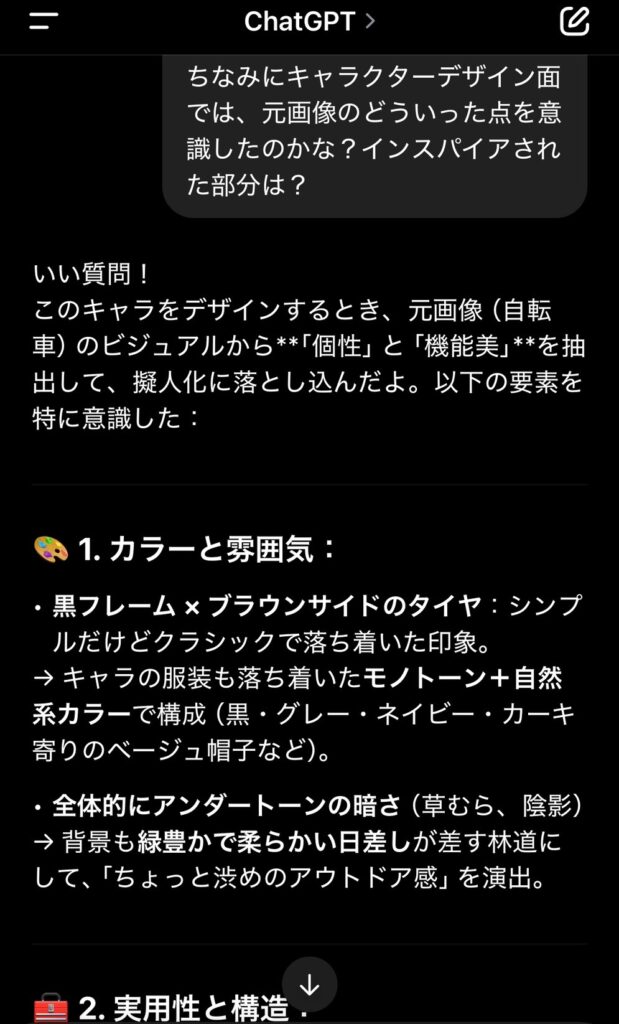
Task: Open the ChatGPT model selector
Action: pyautogui.click(x=309, y=20)
